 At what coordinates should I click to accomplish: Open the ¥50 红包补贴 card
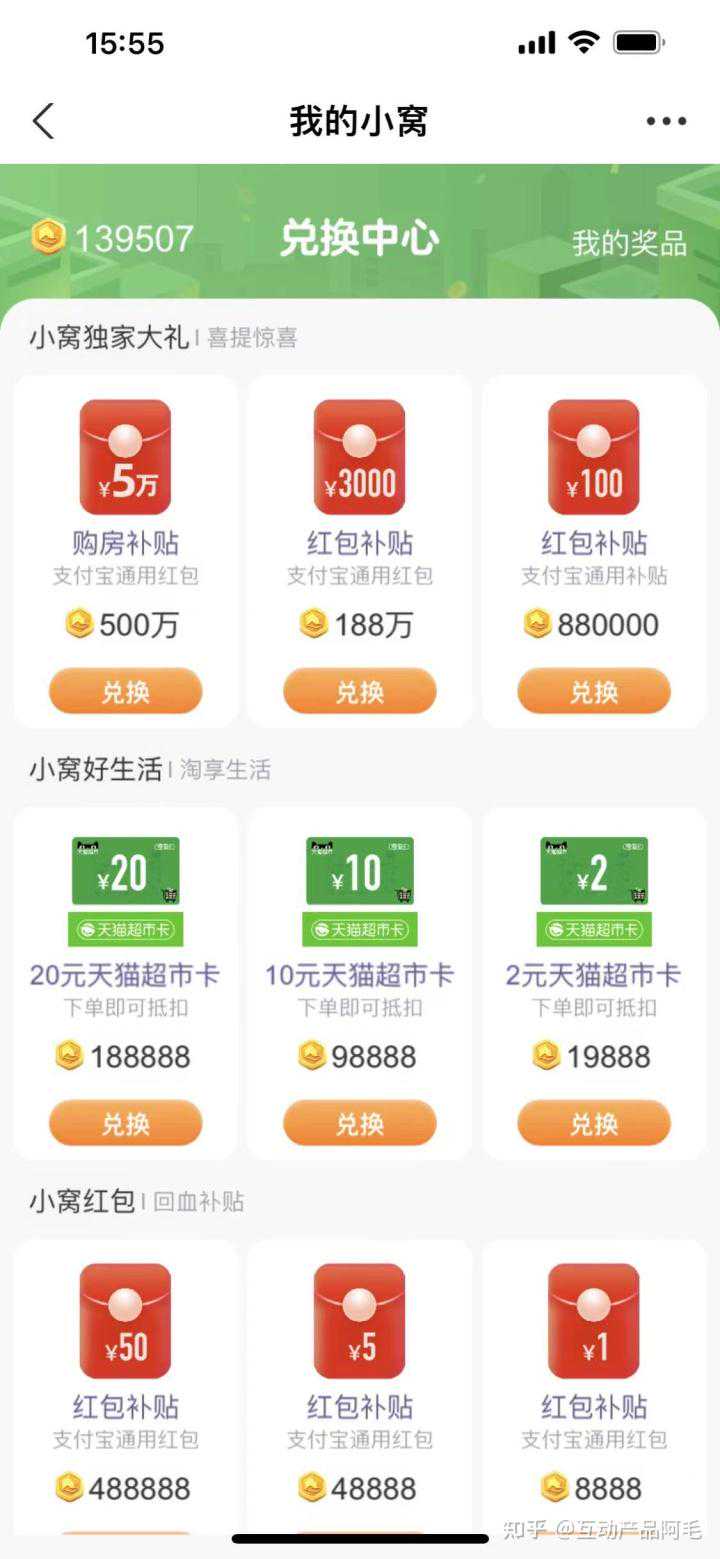coord(125,1380)
